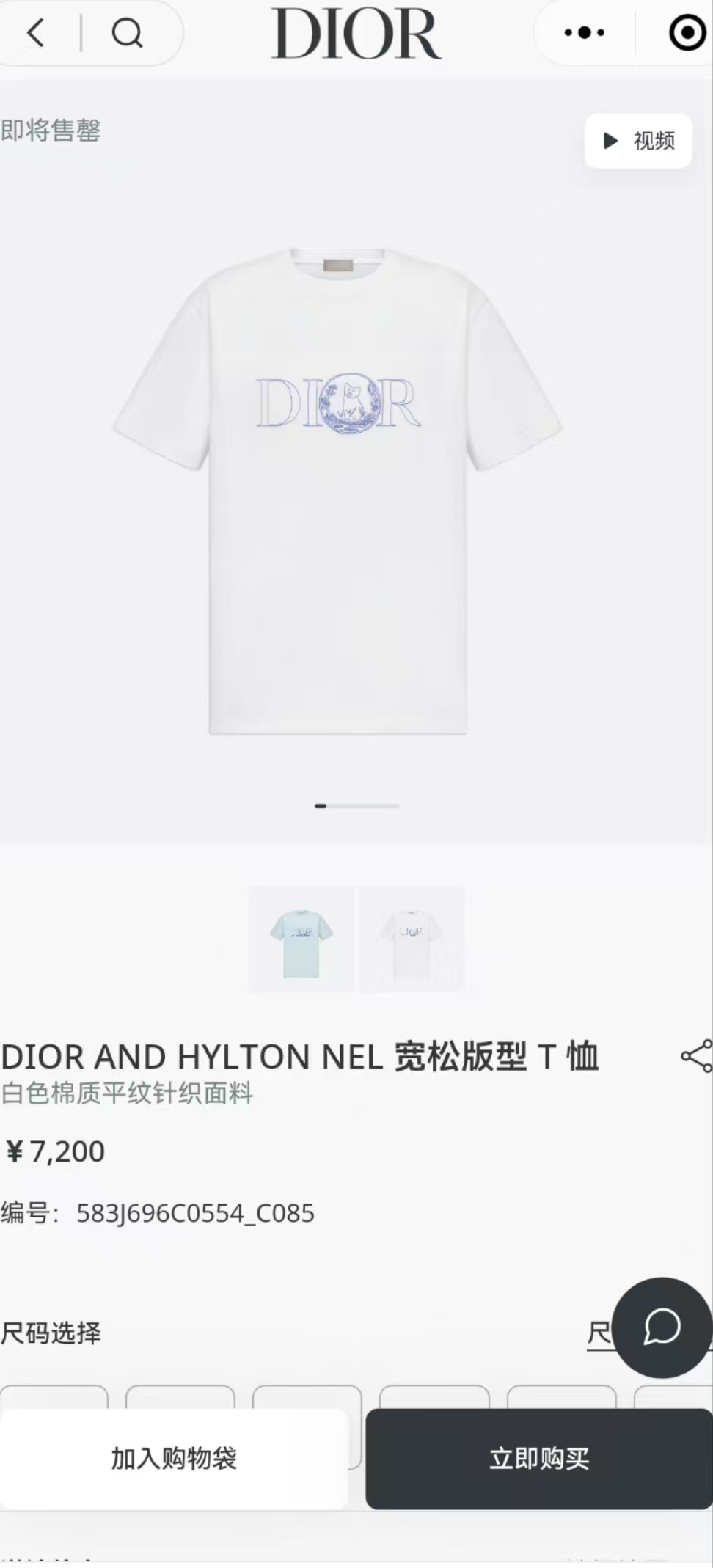Image resolution: width=713 pixels, height=1568 pixels.
Task: Open customer service chat bubble
Action: pyautogui.click(x=662, y=1327)
